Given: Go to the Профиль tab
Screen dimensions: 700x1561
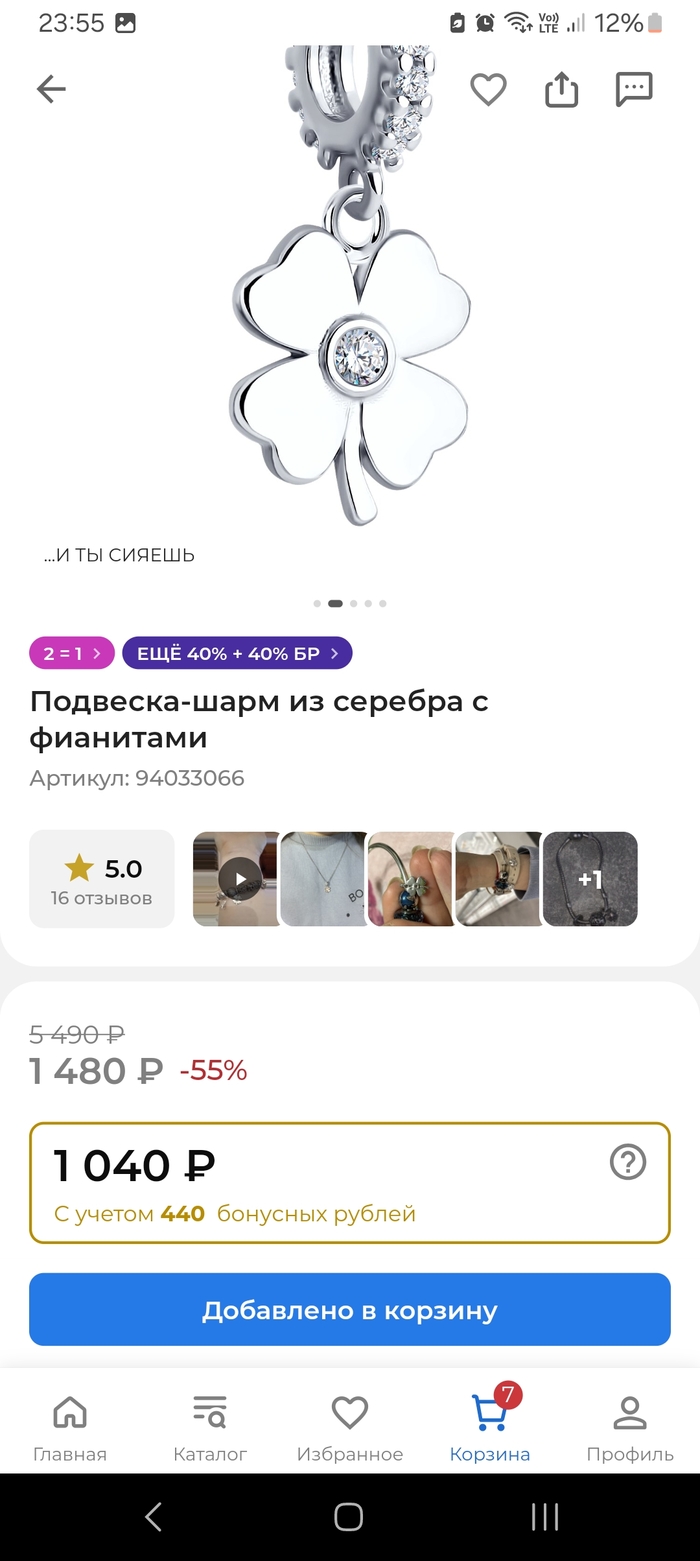Looking at the screenshot, I should pos(630,1427).
